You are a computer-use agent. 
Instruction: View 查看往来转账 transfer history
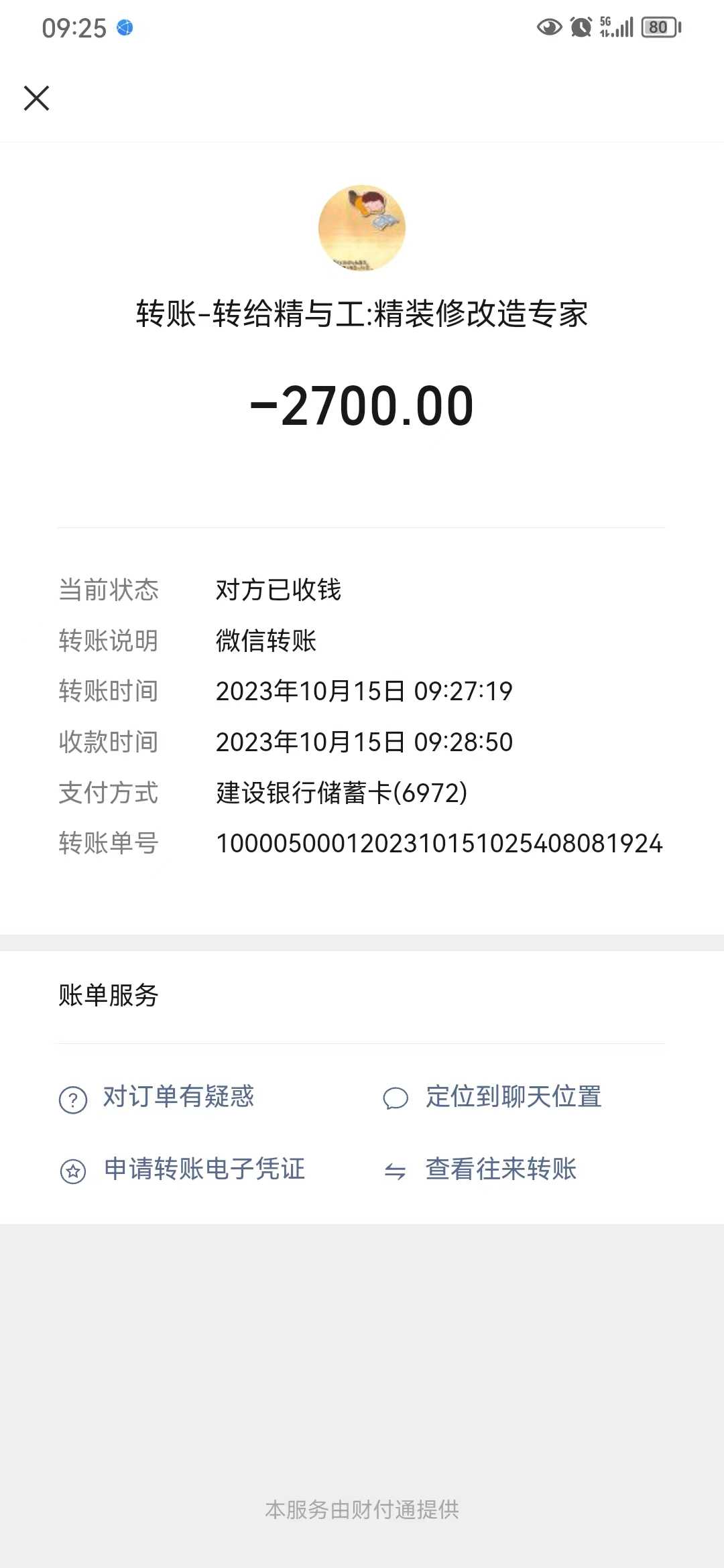[x=500, y=1169]
